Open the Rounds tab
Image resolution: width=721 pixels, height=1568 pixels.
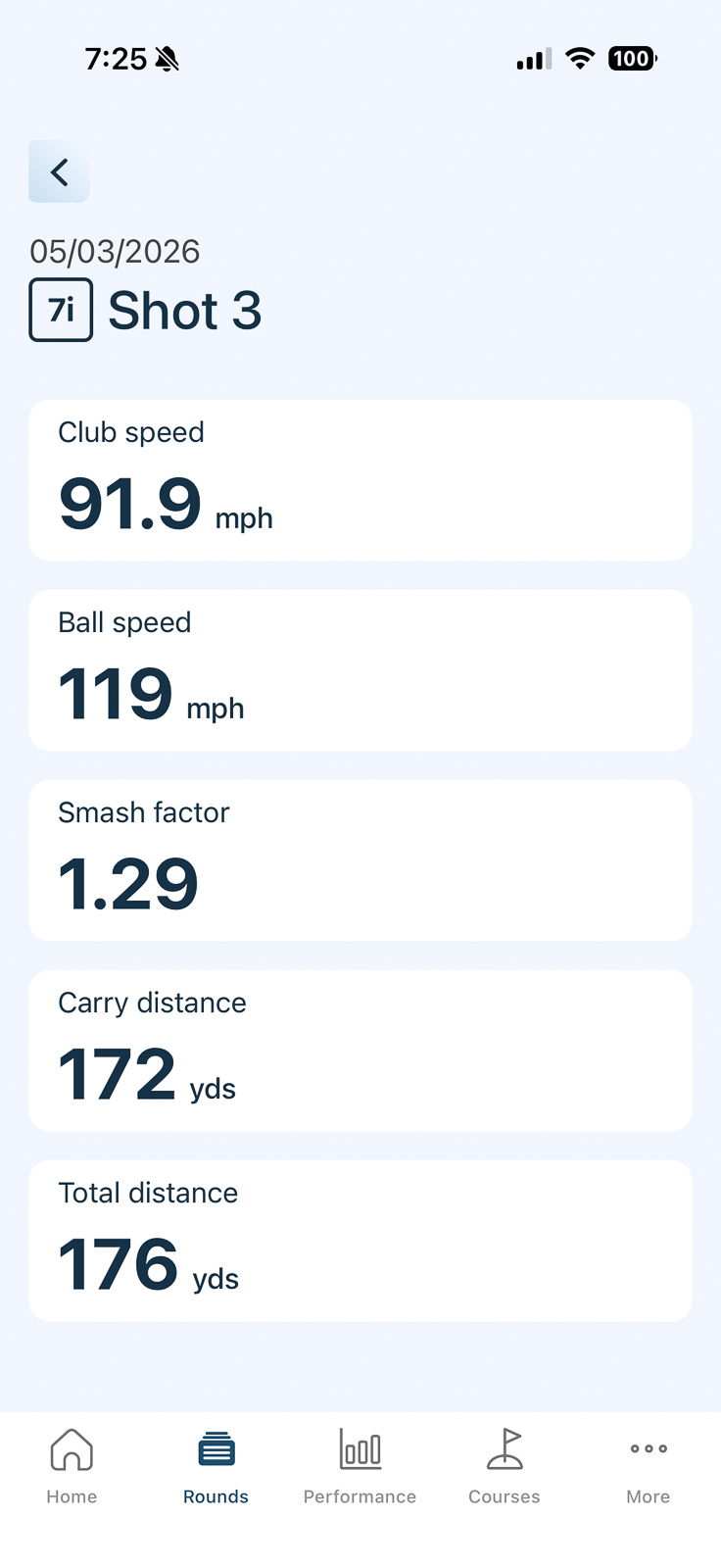[216, 1466]
